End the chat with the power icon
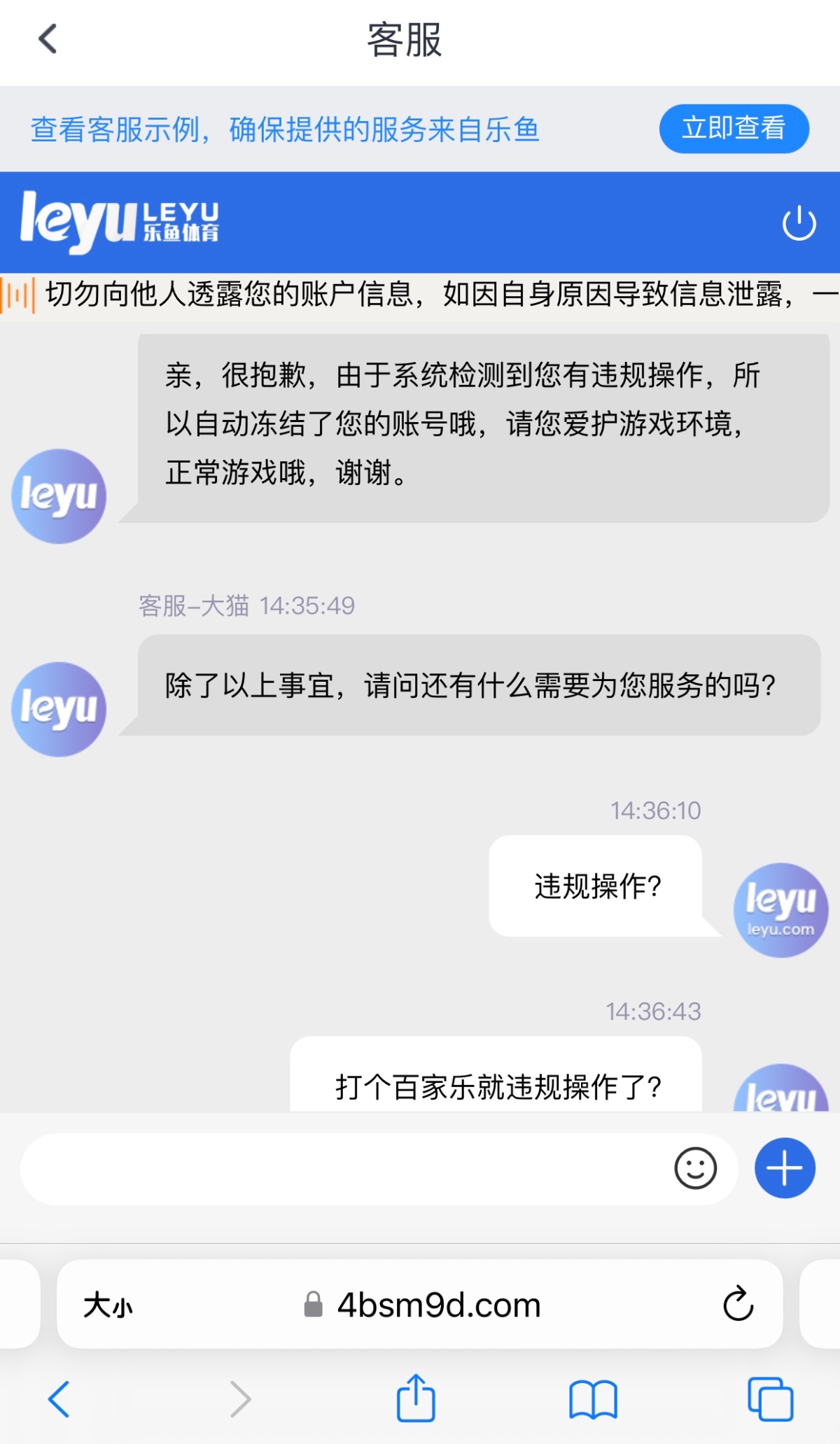 click(799, 224)
